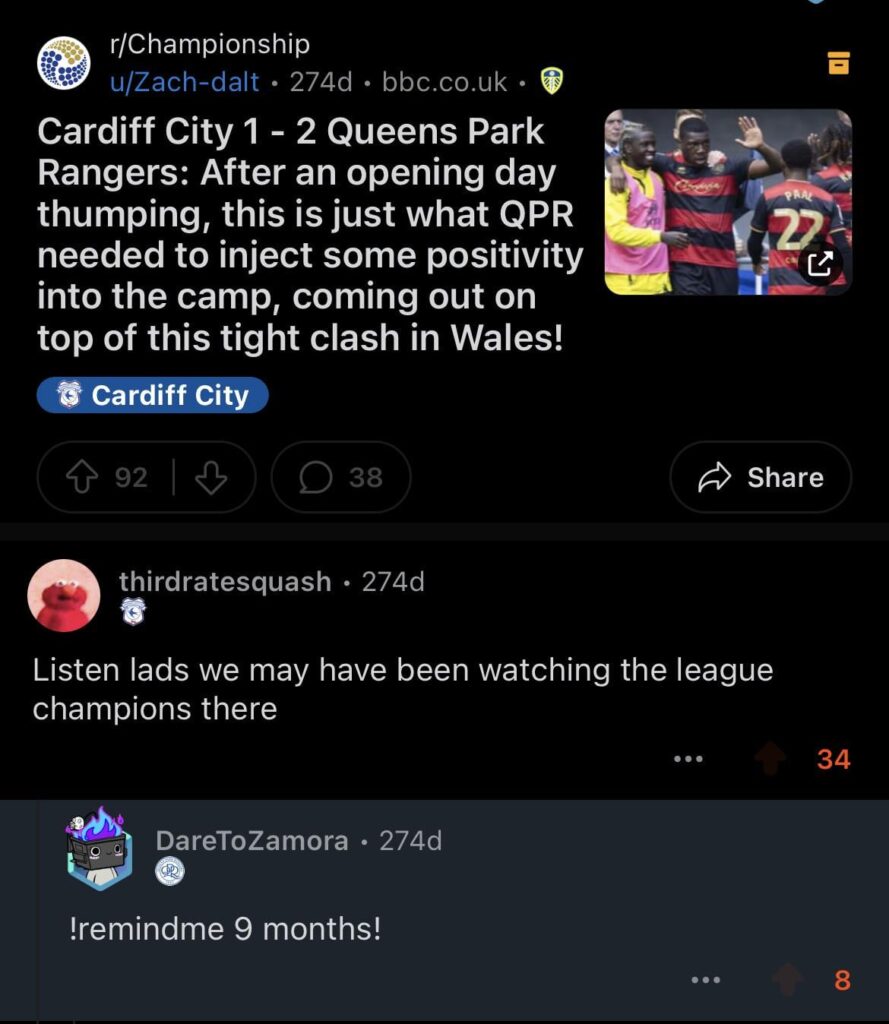Open the r/Championship subreddit

(209, 44)
